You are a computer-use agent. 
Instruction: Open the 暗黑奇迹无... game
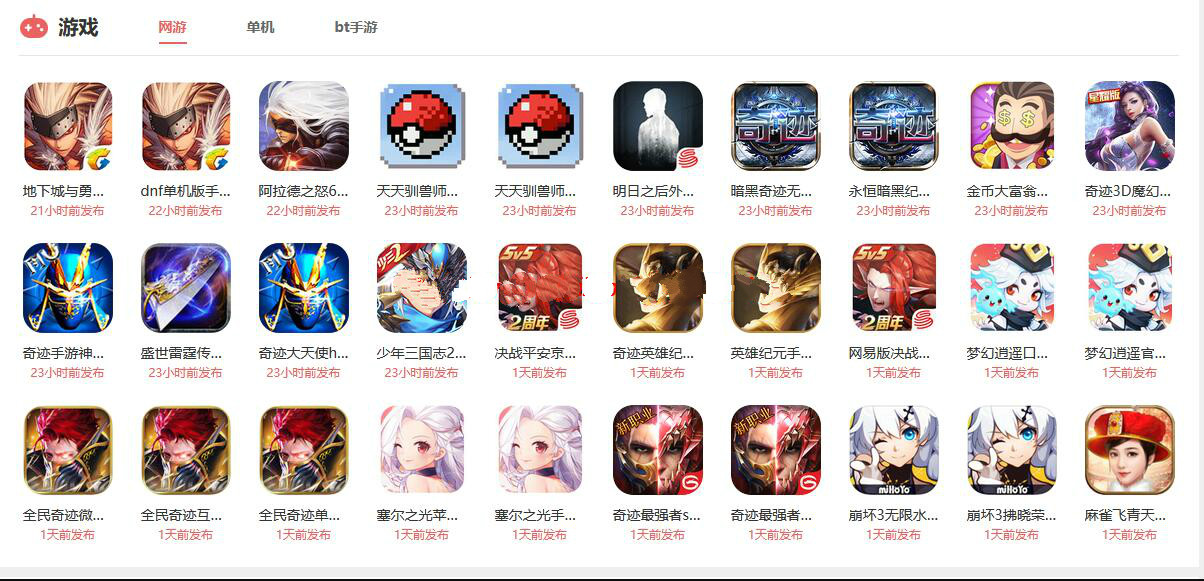(776, 127)
